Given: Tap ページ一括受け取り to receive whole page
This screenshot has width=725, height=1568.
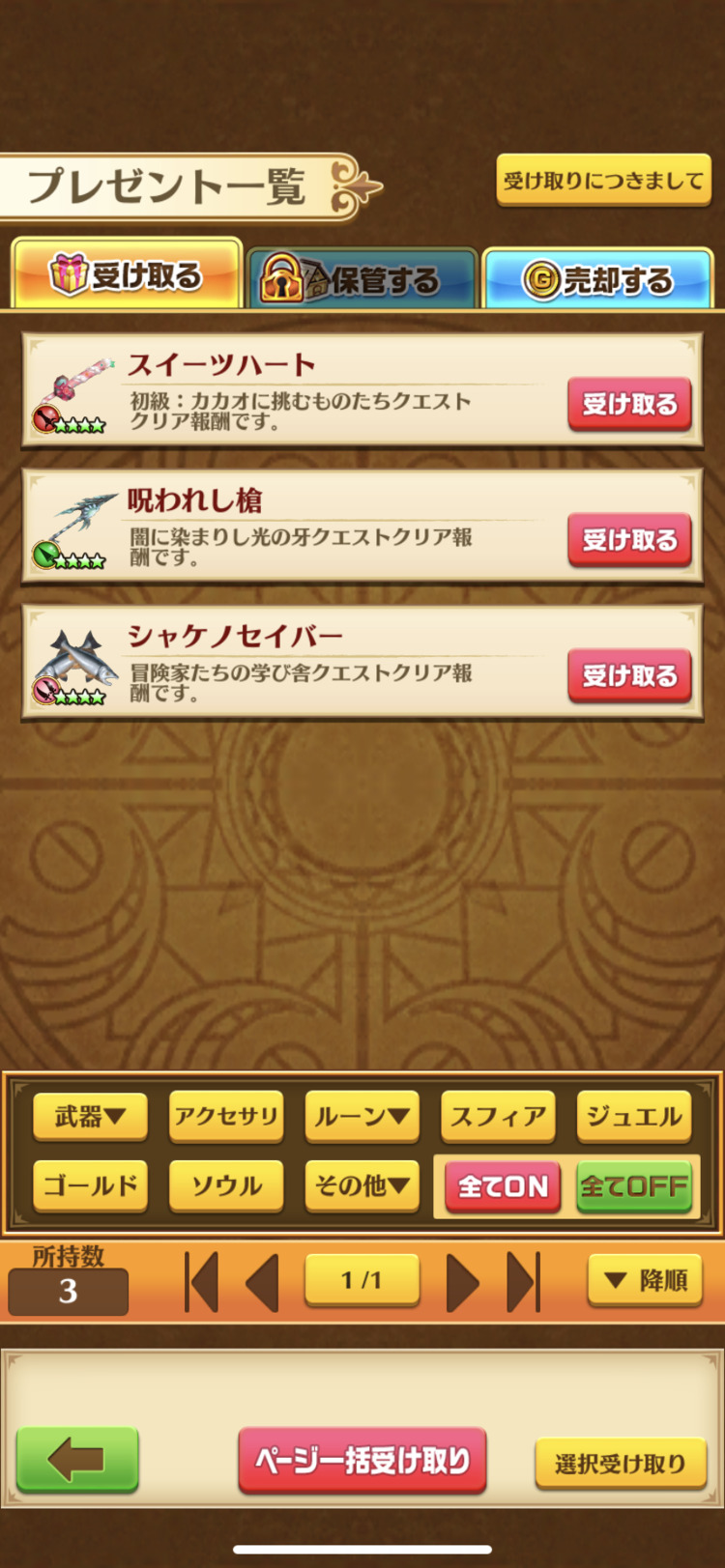Looking at the screenshot, I should pos(362,1460).
